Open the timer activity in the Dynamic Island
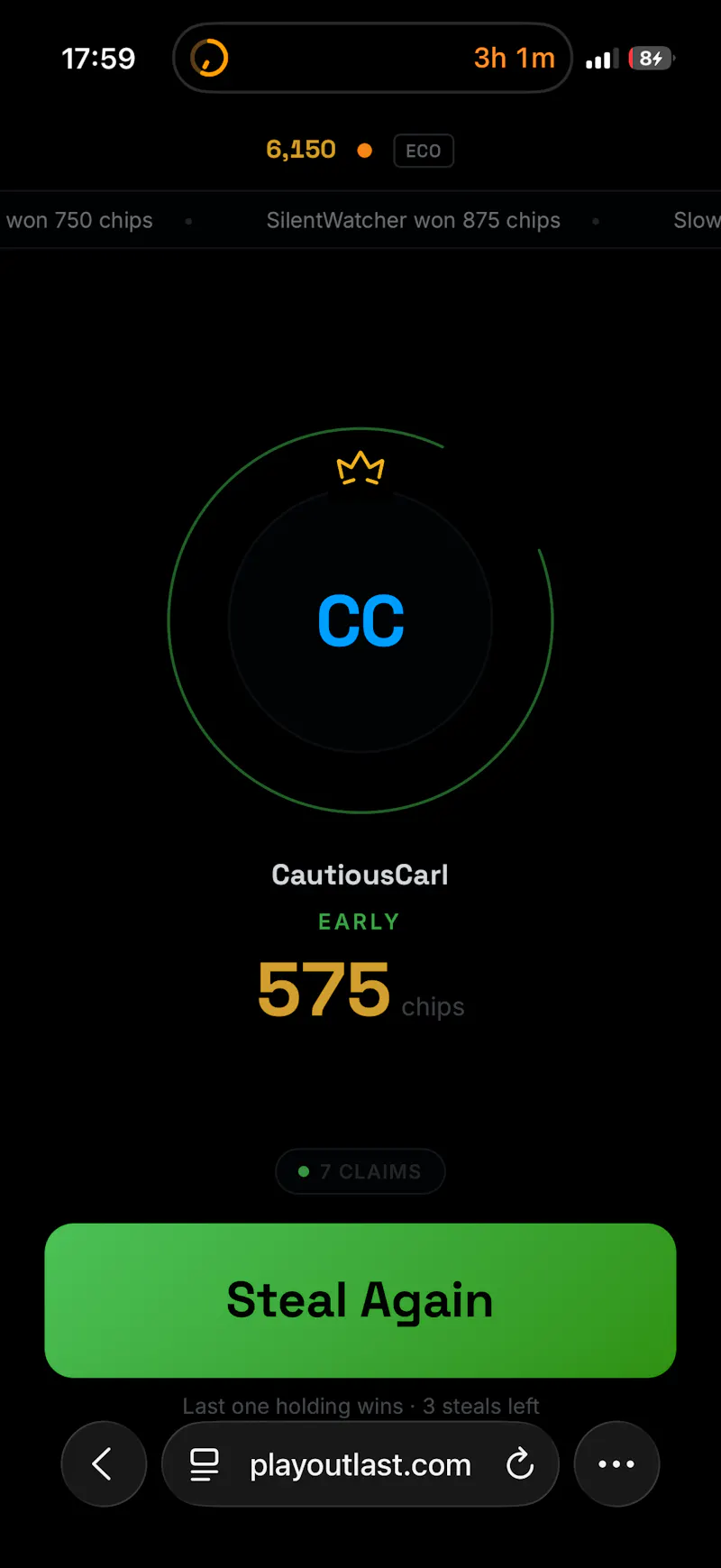Image resolution: width=721 pixels, height=1568 pixels. [372, 58]
